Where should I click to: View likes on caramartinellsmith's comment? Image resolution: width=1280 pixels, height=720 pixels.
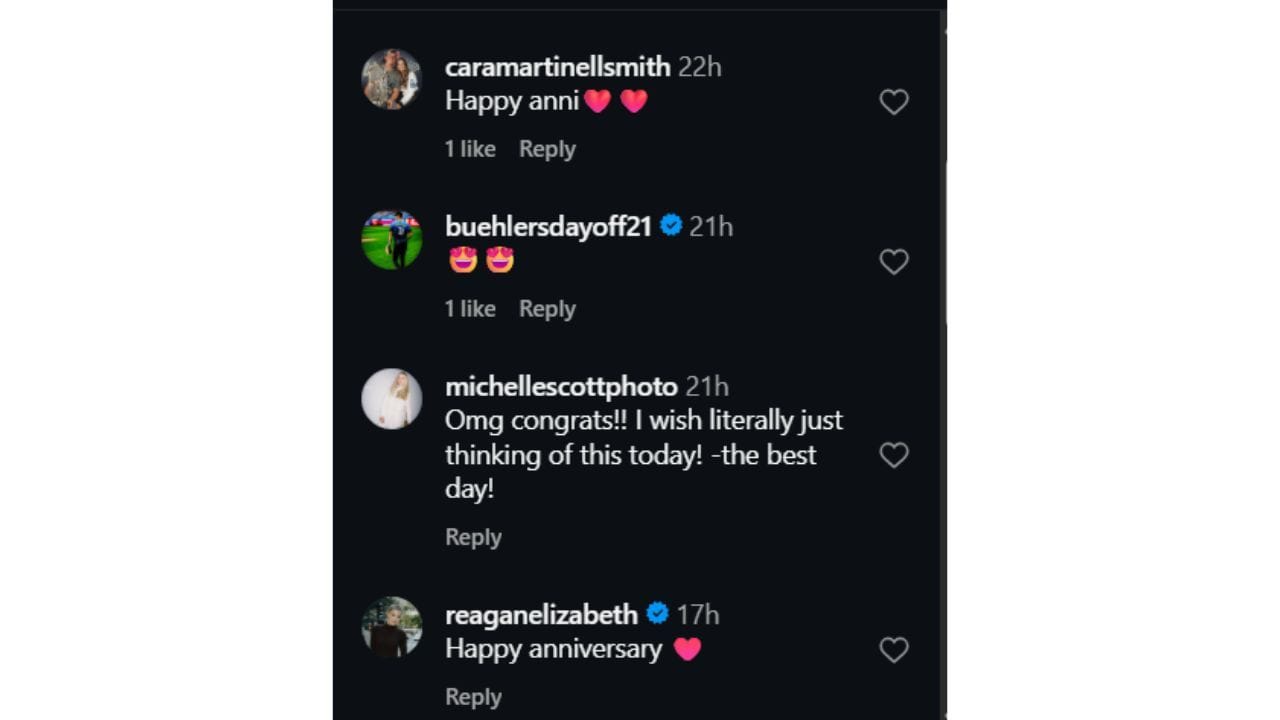[470, 149]
